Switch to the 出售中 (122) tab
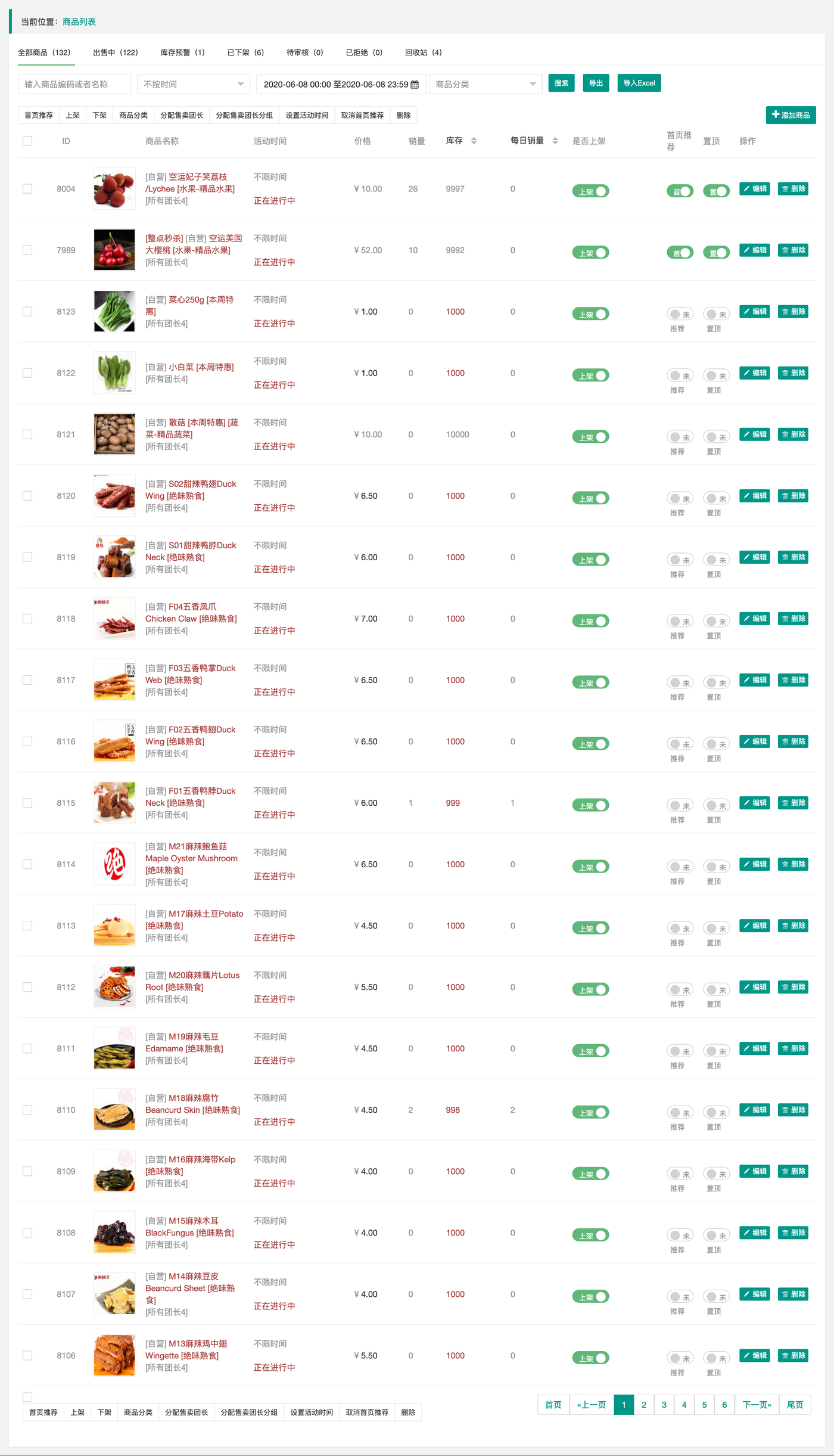The height and width of the screenshot is (1456, 834). click(x=115, y=52)
